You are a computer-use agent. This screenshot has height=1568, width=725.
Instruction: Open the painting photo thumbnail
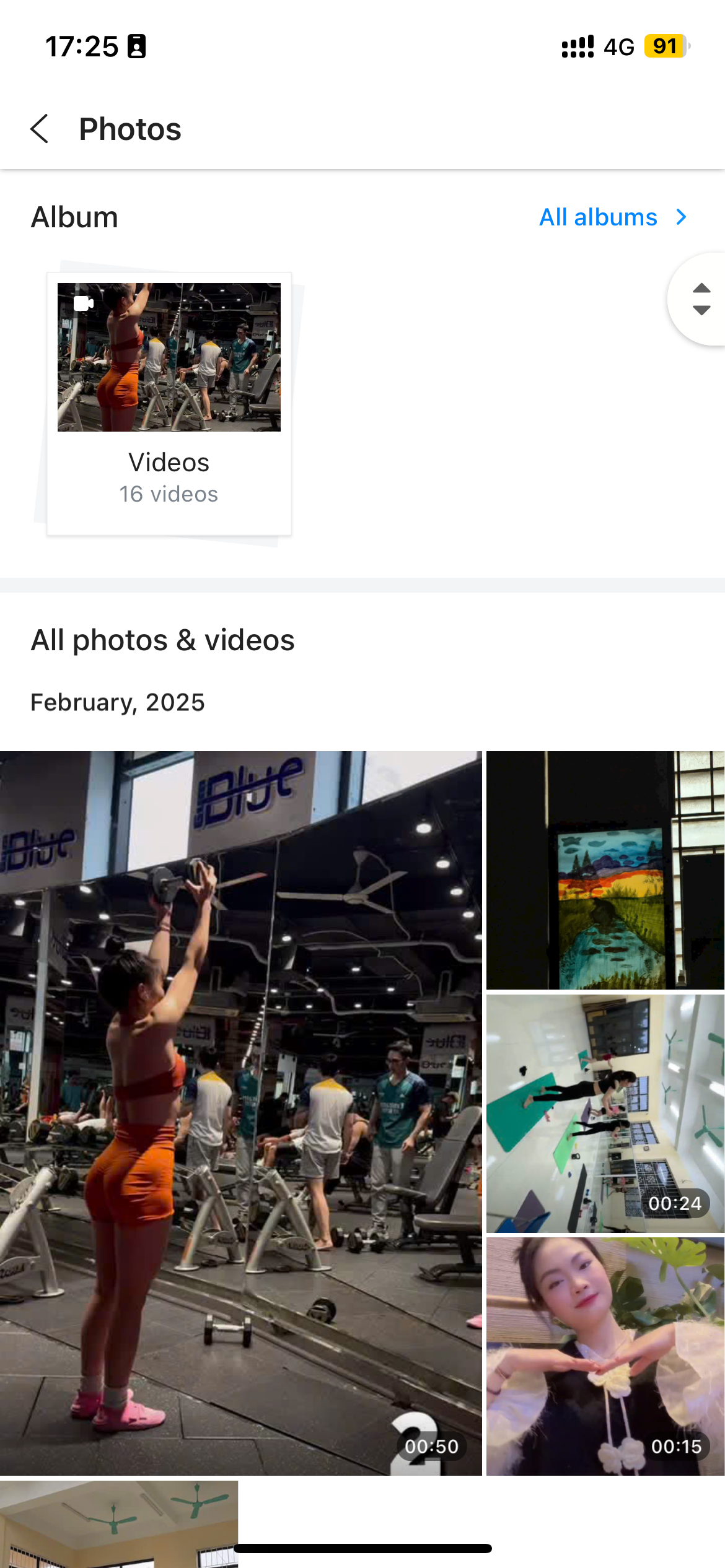(605, 870)
